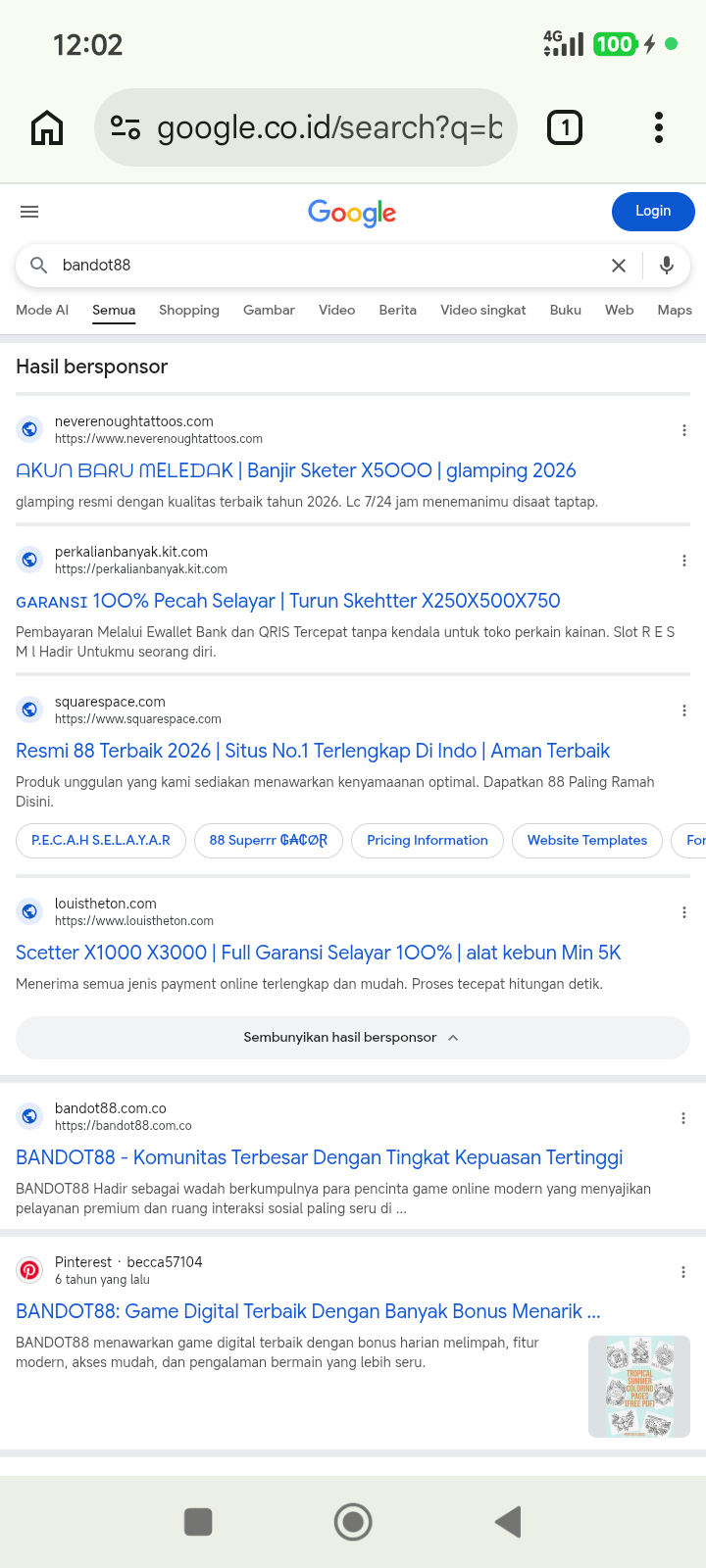
Task: Select the Pricing Information chip
Action: tap(428, 841)
